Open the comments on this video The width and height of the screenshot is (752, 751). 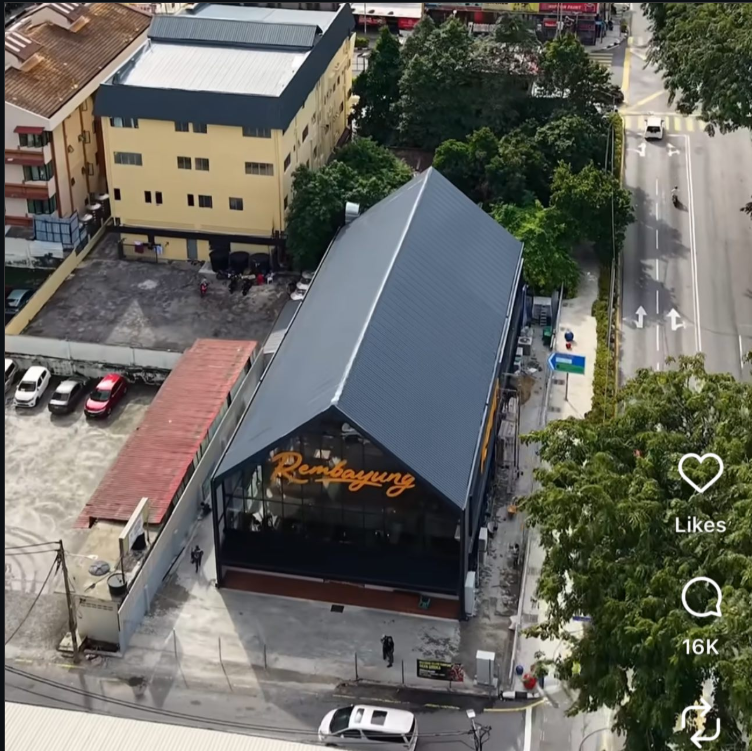pyautogui.click(x=701, y=598)
